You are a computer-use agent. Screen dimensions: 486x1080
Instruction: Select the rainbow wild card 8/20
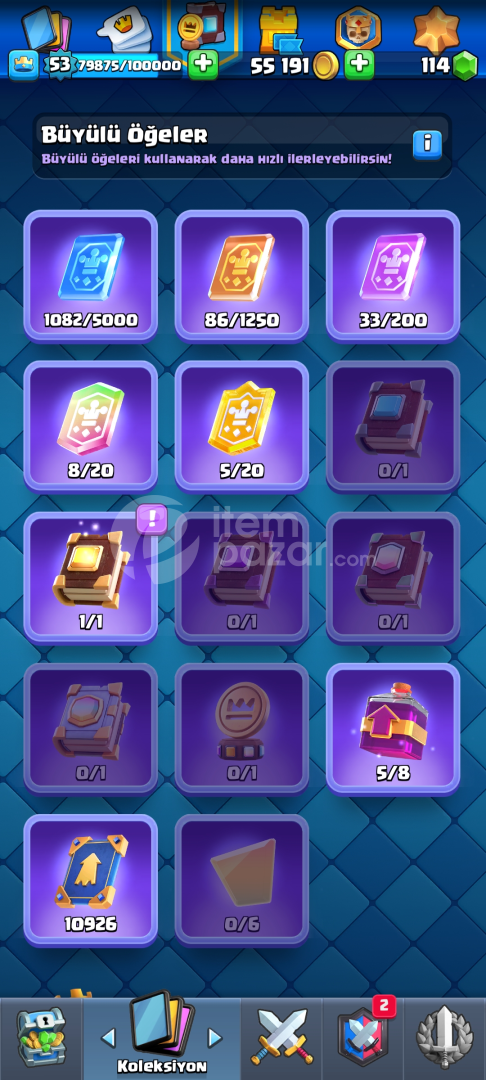click(x=91, y=426)
